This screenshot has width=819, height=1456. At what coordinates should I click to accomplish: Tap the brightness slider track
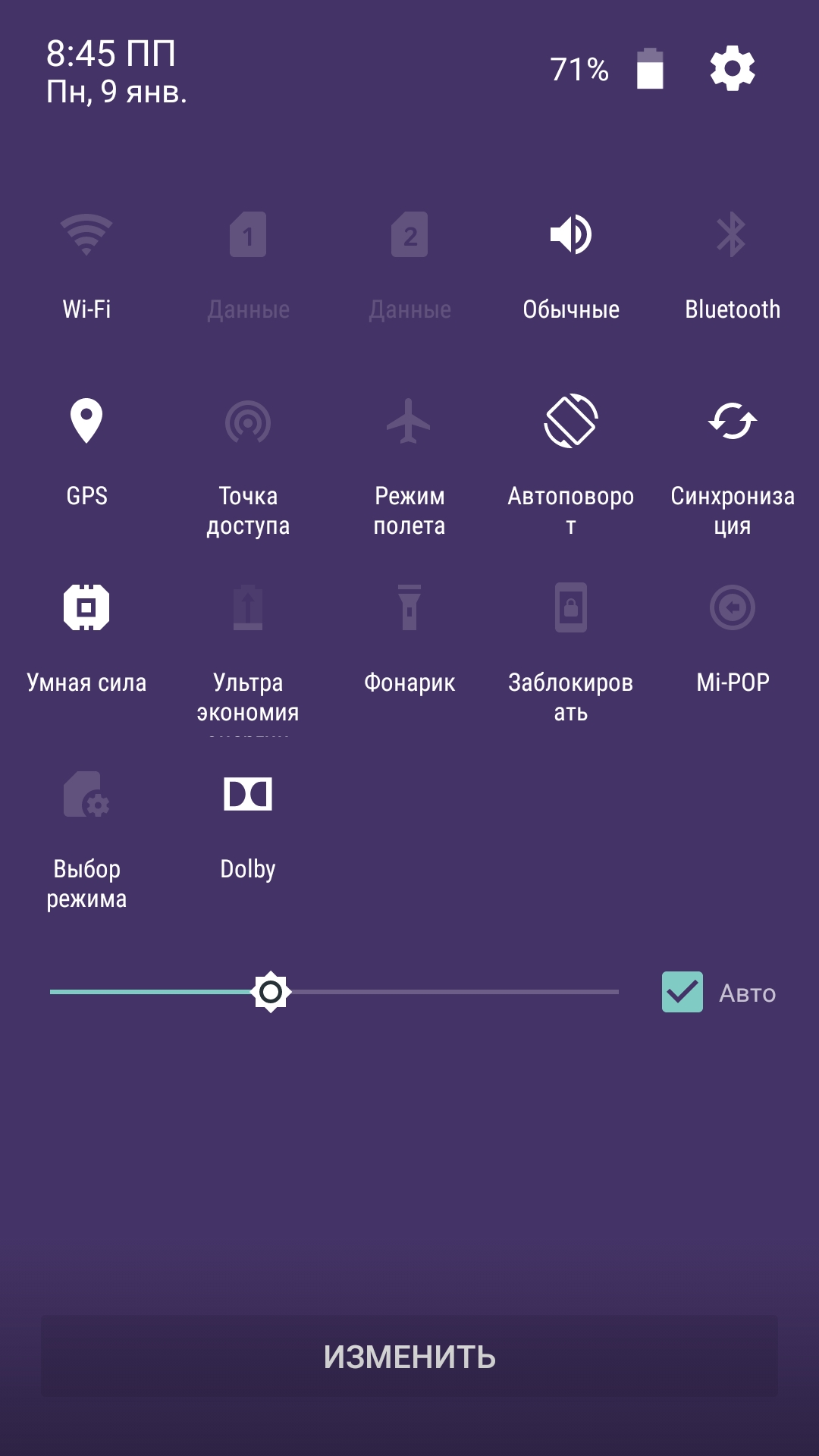tap(334, 992)
